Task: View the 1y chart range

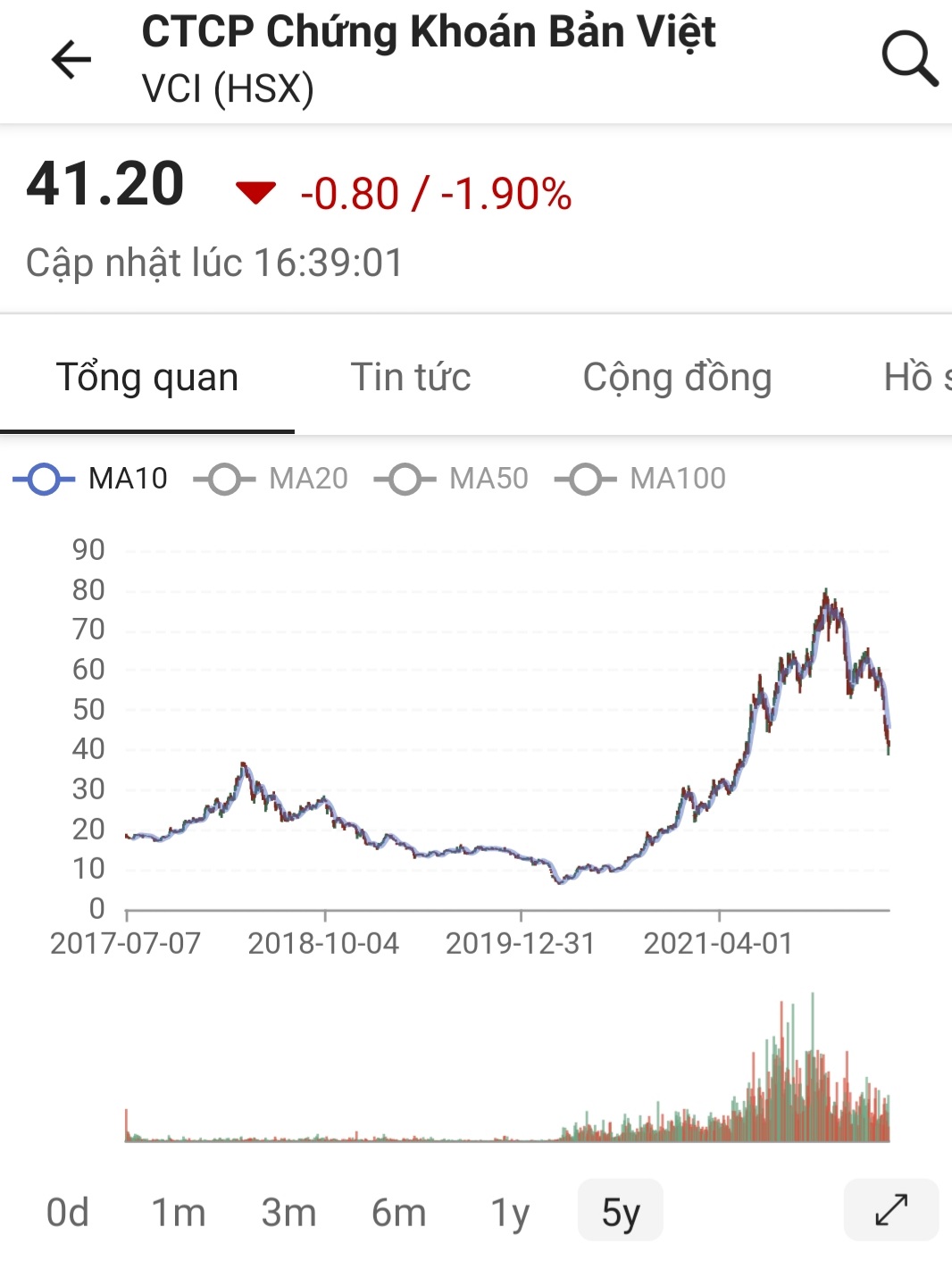Action: pos(510,1212)
